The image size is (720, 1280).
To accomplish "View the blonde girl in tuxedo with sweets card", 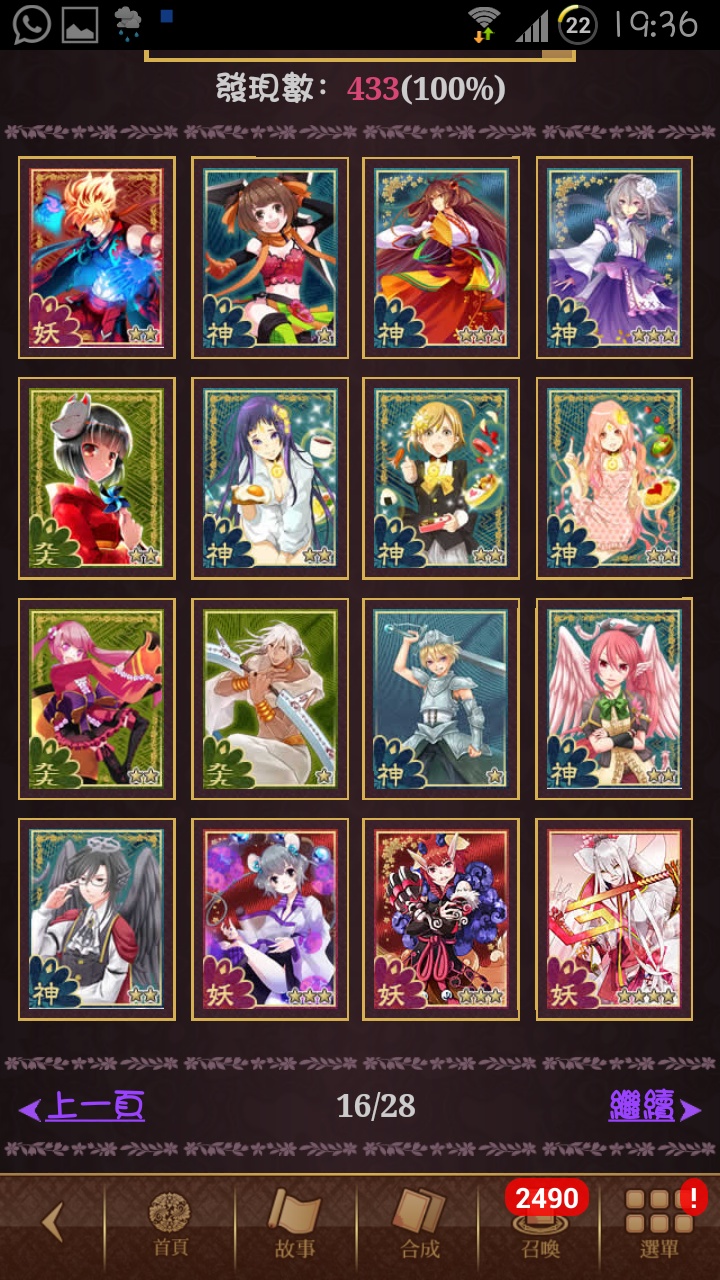I will 441,478.
